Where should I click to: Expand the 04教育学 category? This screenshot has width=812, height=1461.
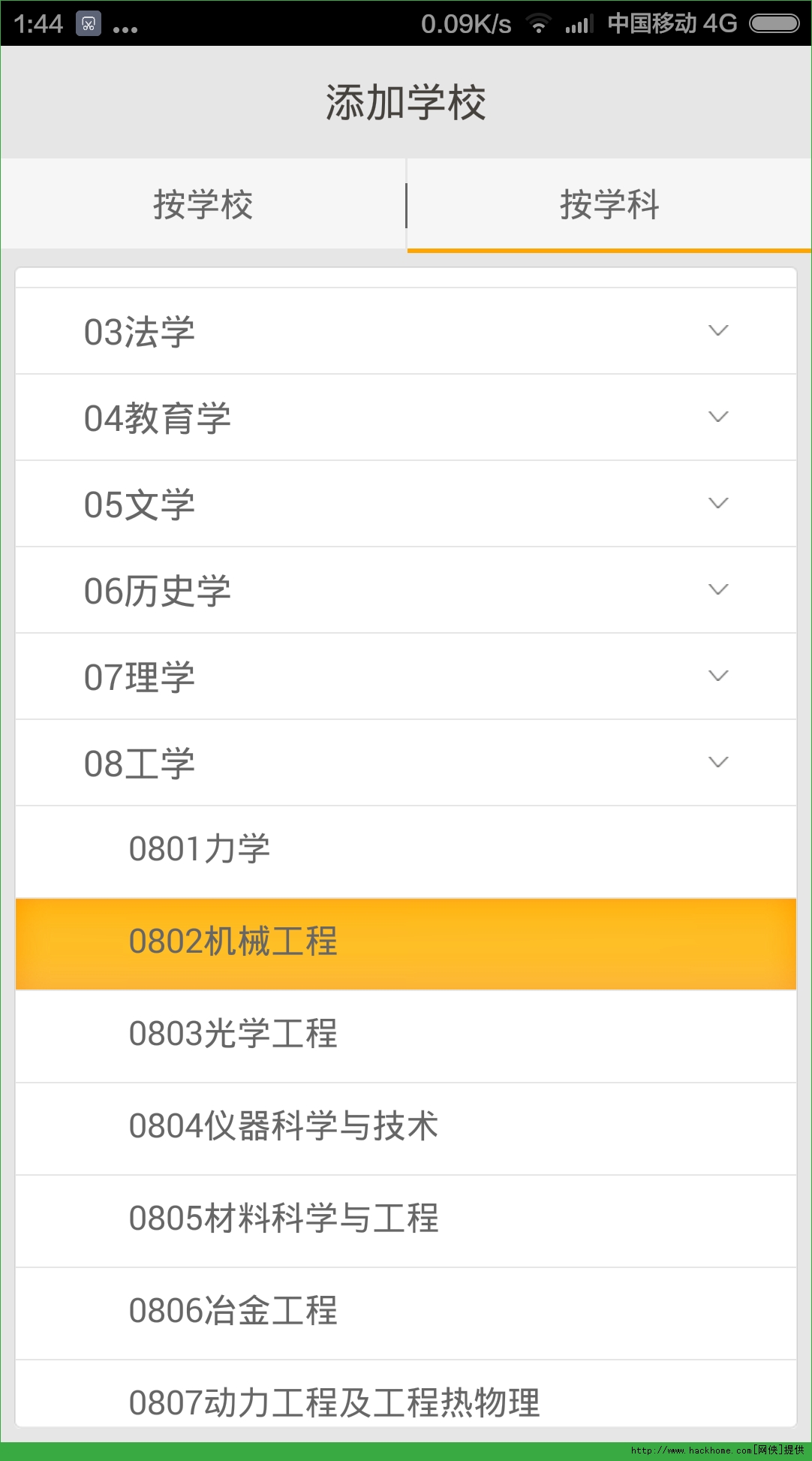point(405,417)
